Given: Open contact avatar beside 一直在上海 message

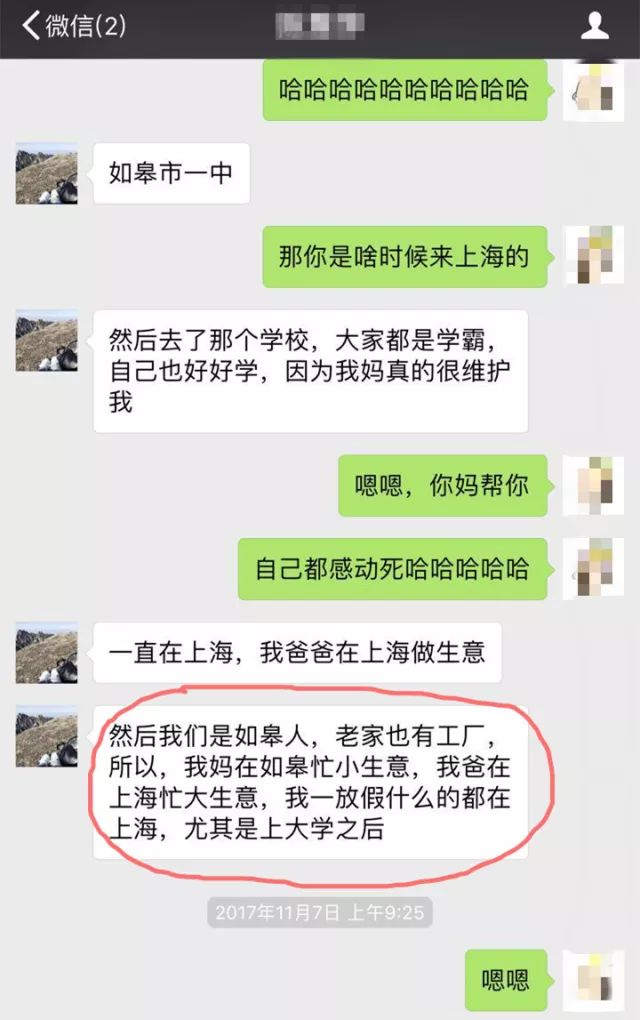Looking at the screenshot, I should point(46,653).
